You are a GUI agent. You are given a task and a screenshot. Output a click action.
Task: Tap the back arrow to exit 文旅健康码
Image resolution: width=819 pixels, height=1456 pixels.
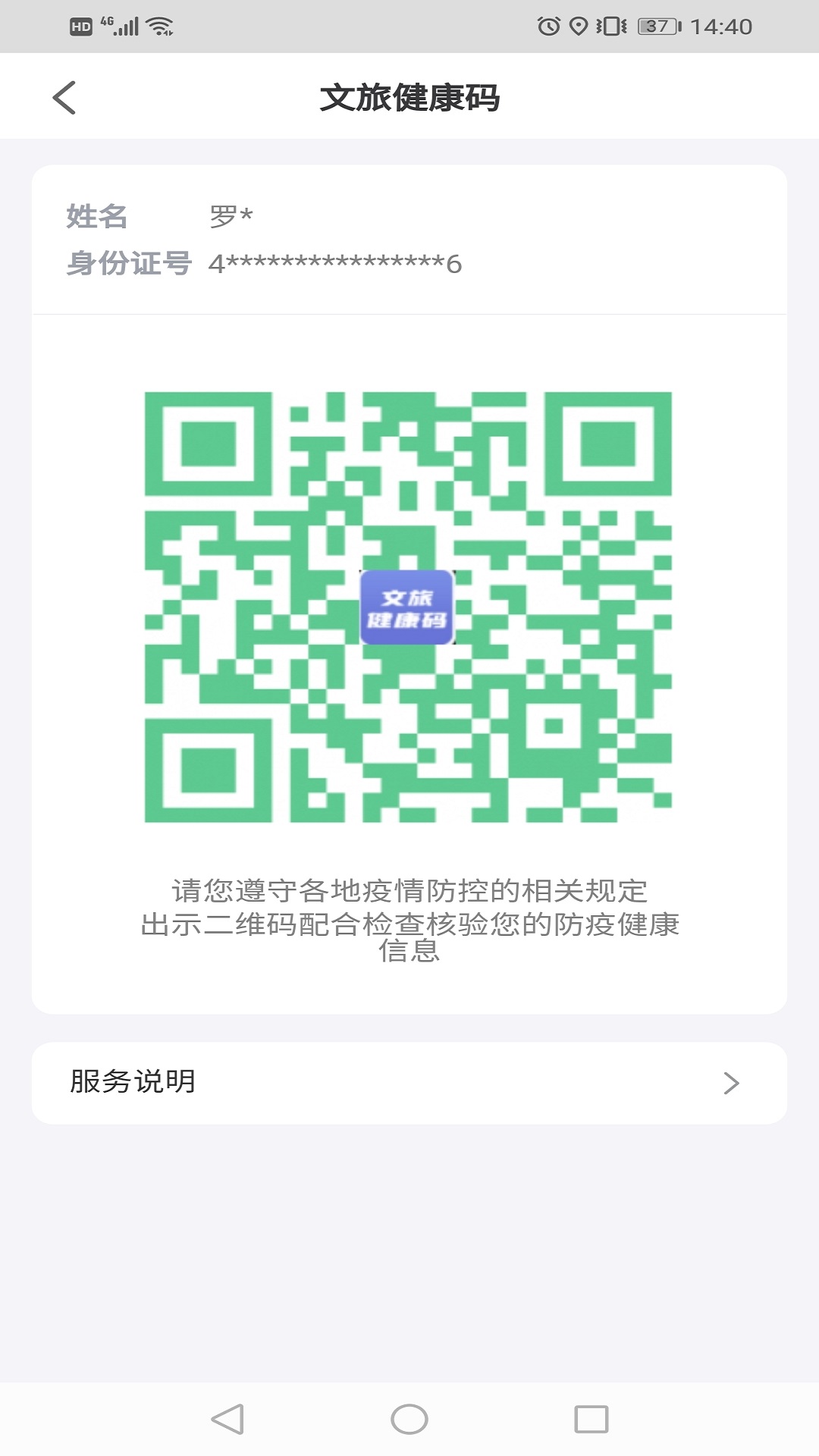coord(64,96)
